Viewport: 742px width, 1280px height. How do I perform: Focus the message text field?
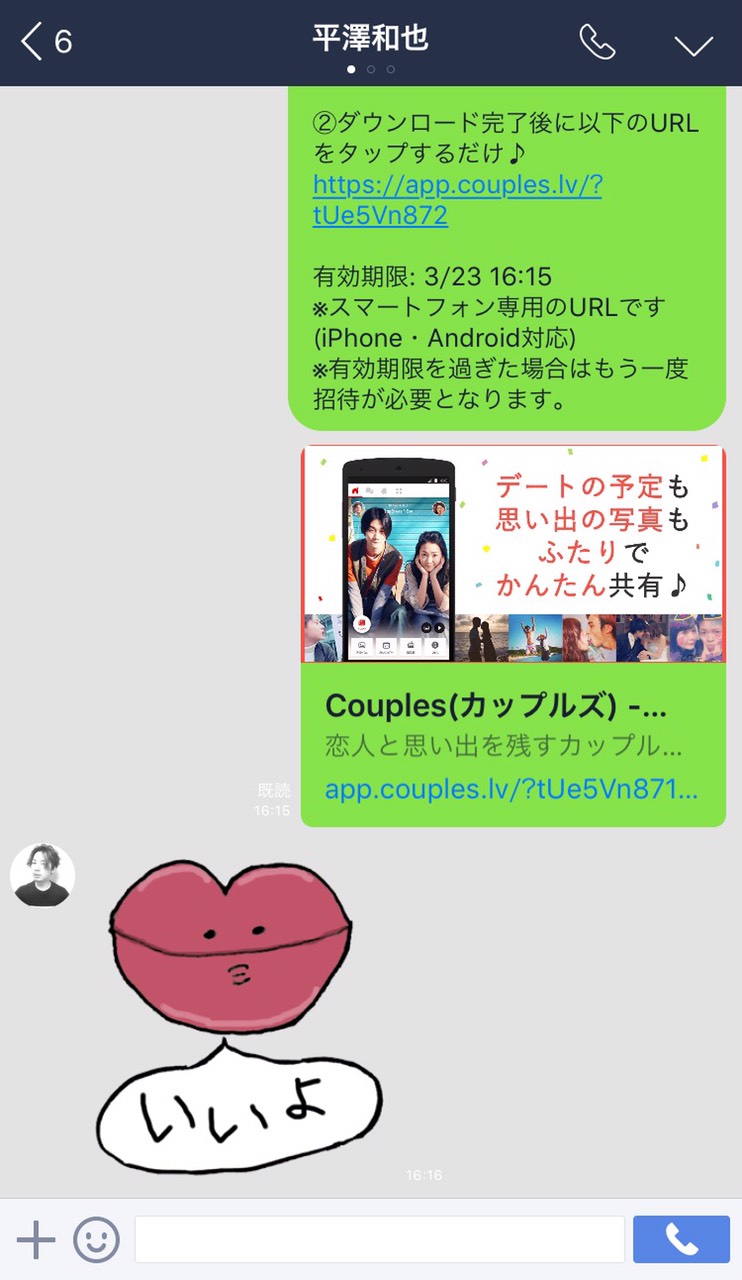coord(379,1240)
